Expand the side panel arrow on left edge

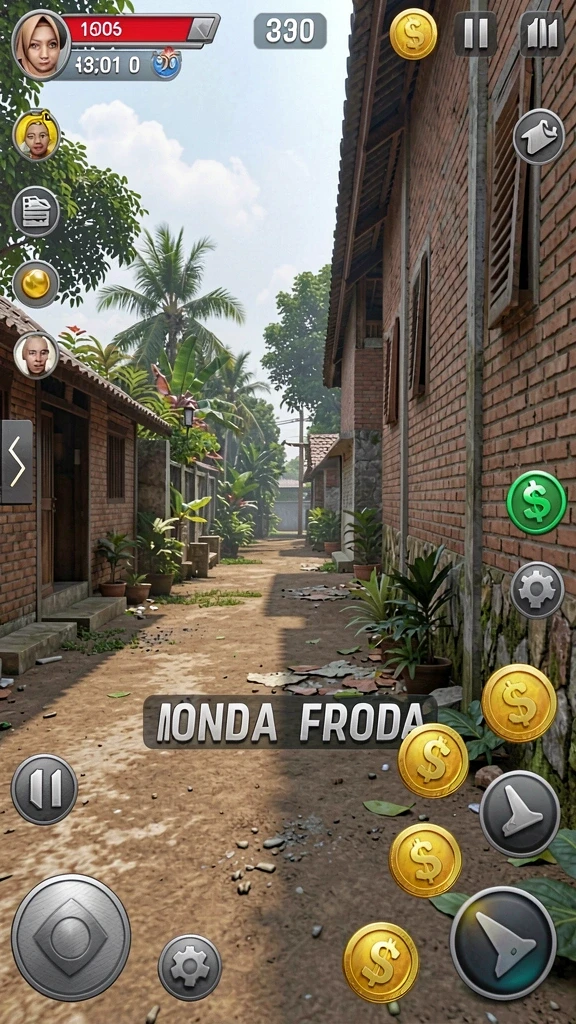17,462
